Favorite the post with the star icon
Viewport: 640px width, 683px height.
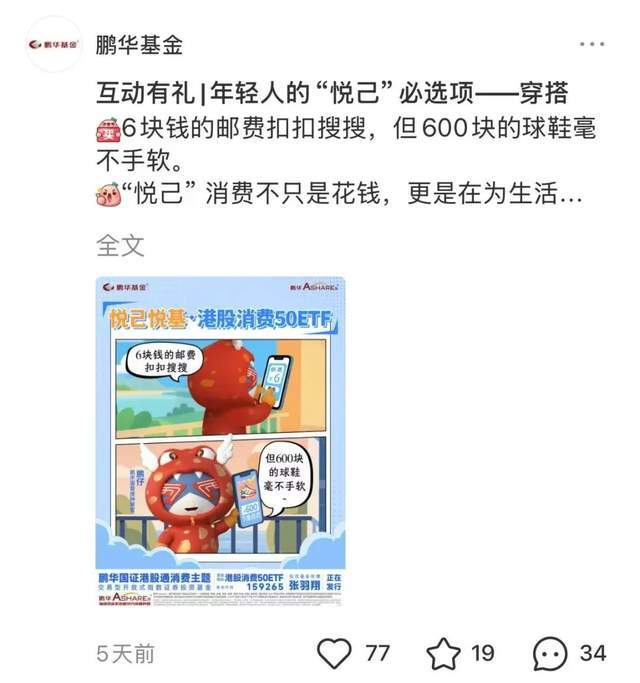coord(443,653)
